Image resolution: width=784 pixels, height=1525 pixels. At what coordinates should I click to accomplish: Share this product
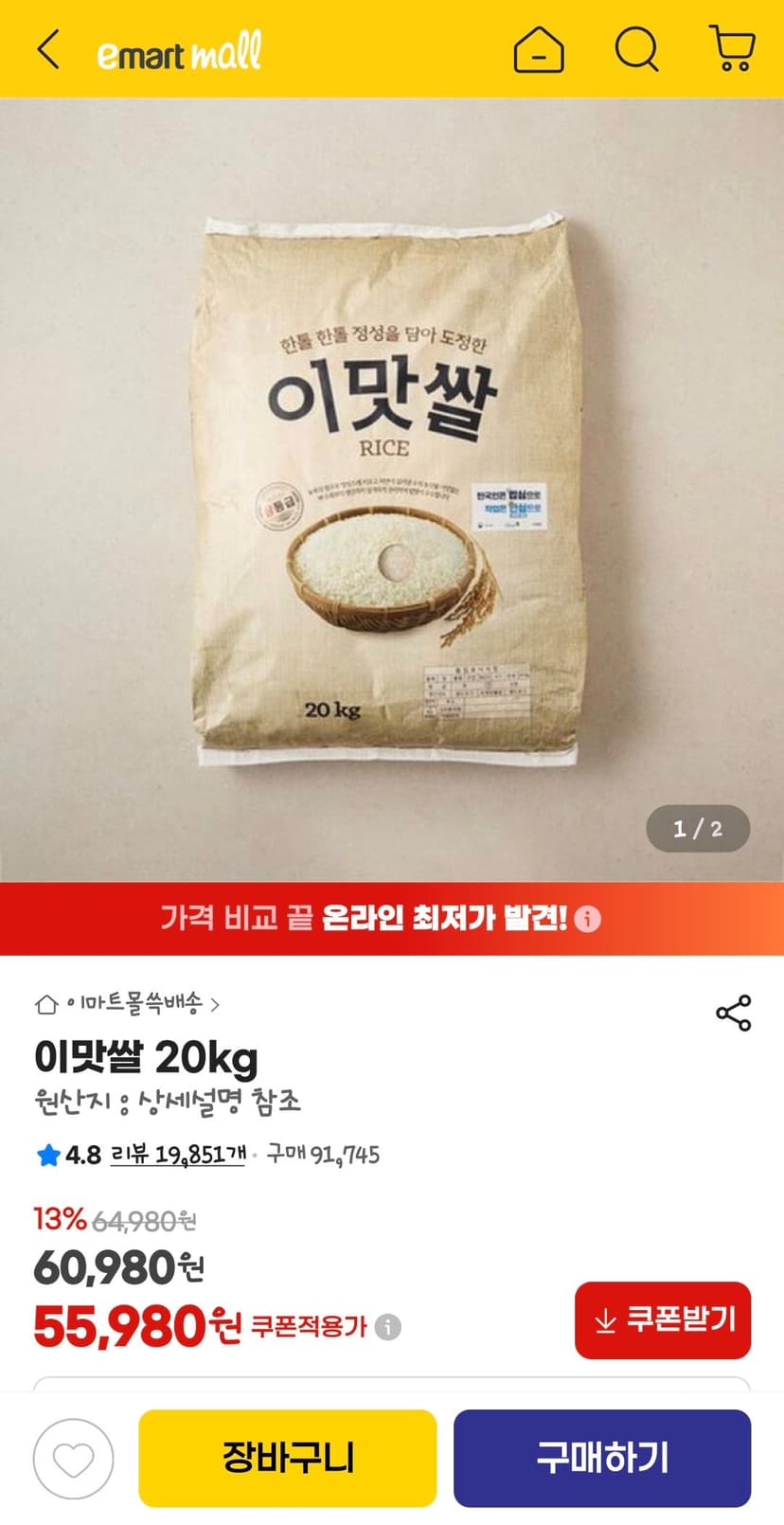(x=734, y=1013)
